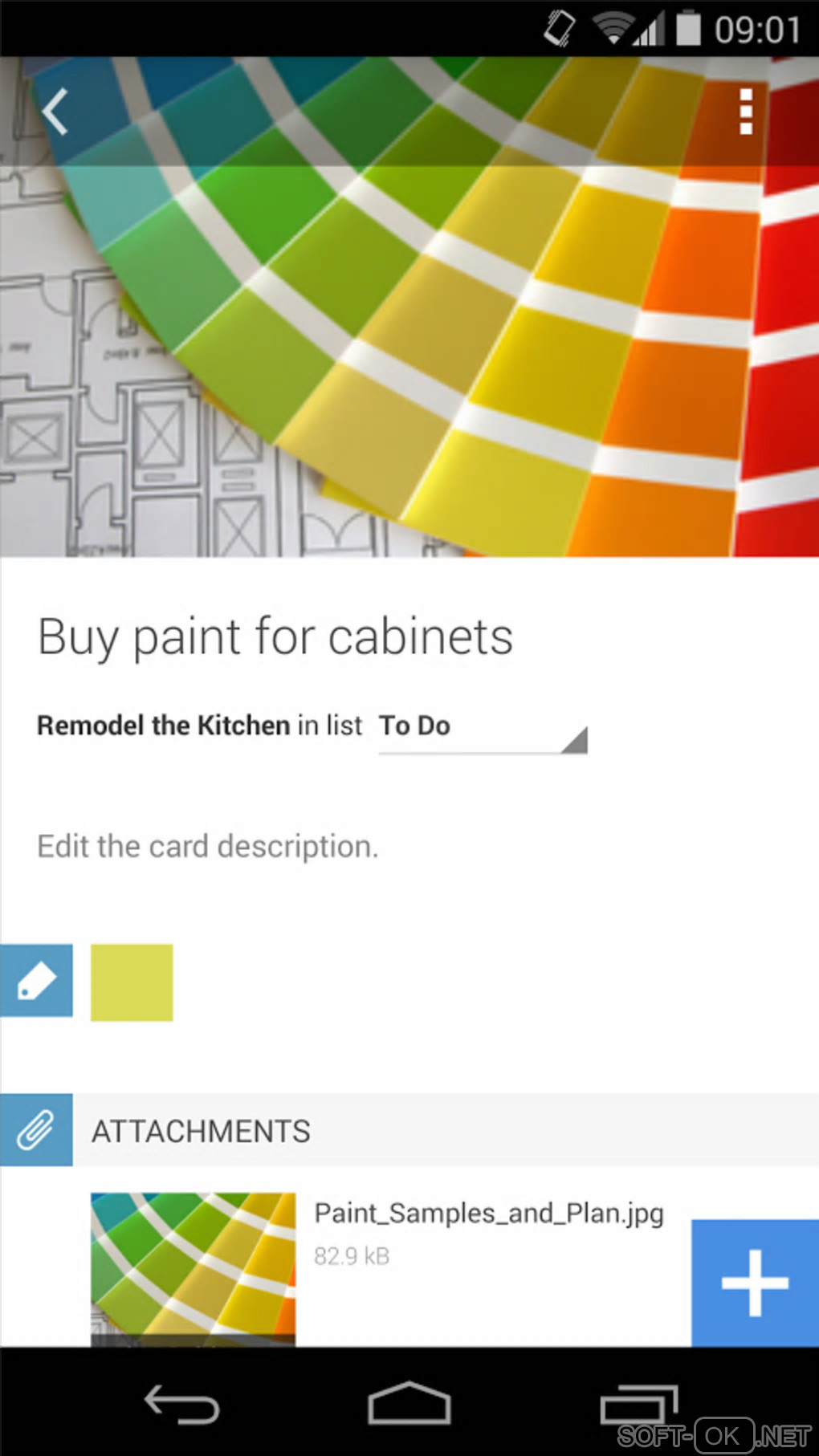Select the yellow-green label swatch
Screen dimensions: 819x1456
(132, 982)
